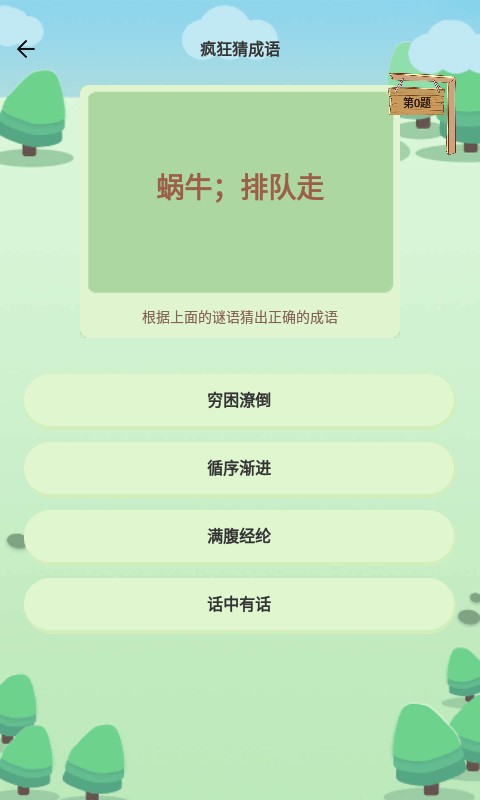The height and width of the screenshot is (800, 480).
Task: Choose the answer 穷困潦倒
Action: pos(239,401)
